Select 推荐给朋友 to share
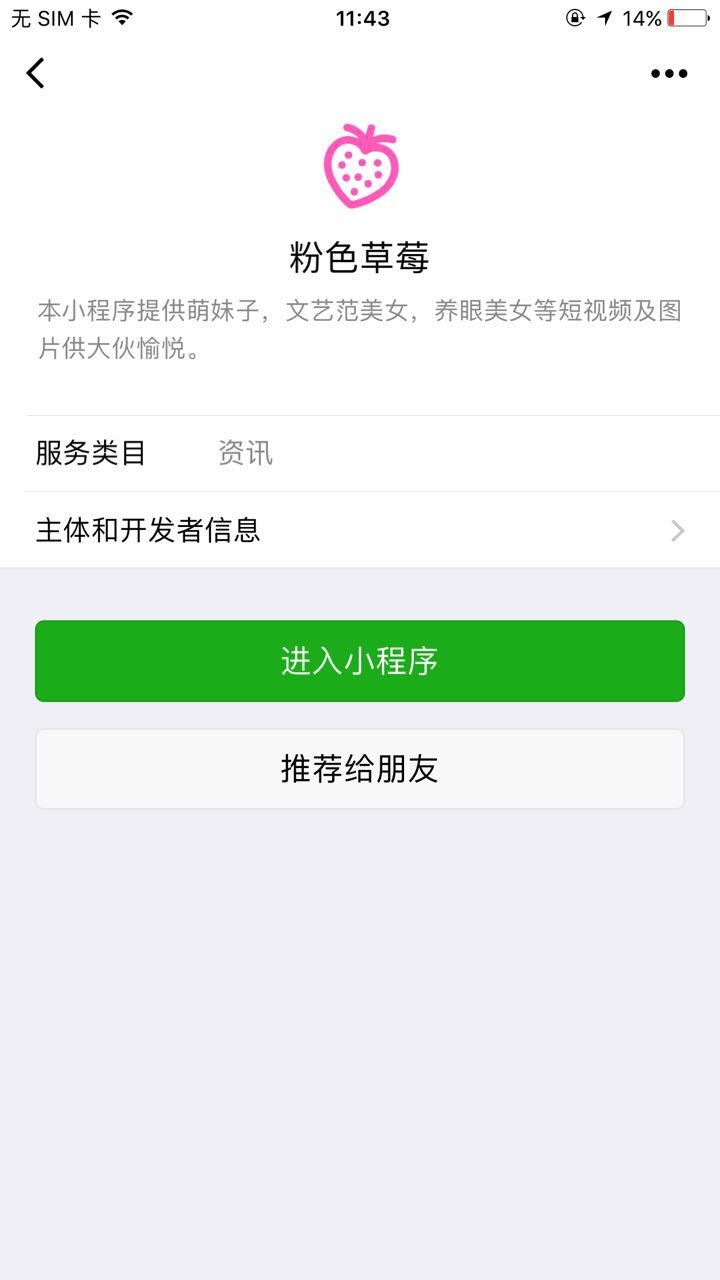 360,769
